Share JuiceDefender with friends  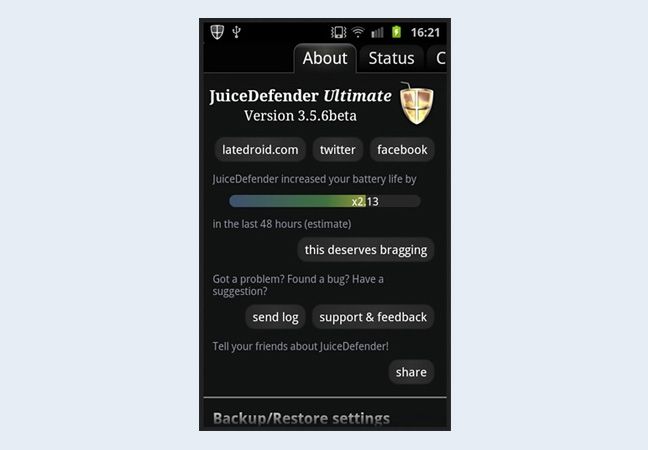coord(411,372)
